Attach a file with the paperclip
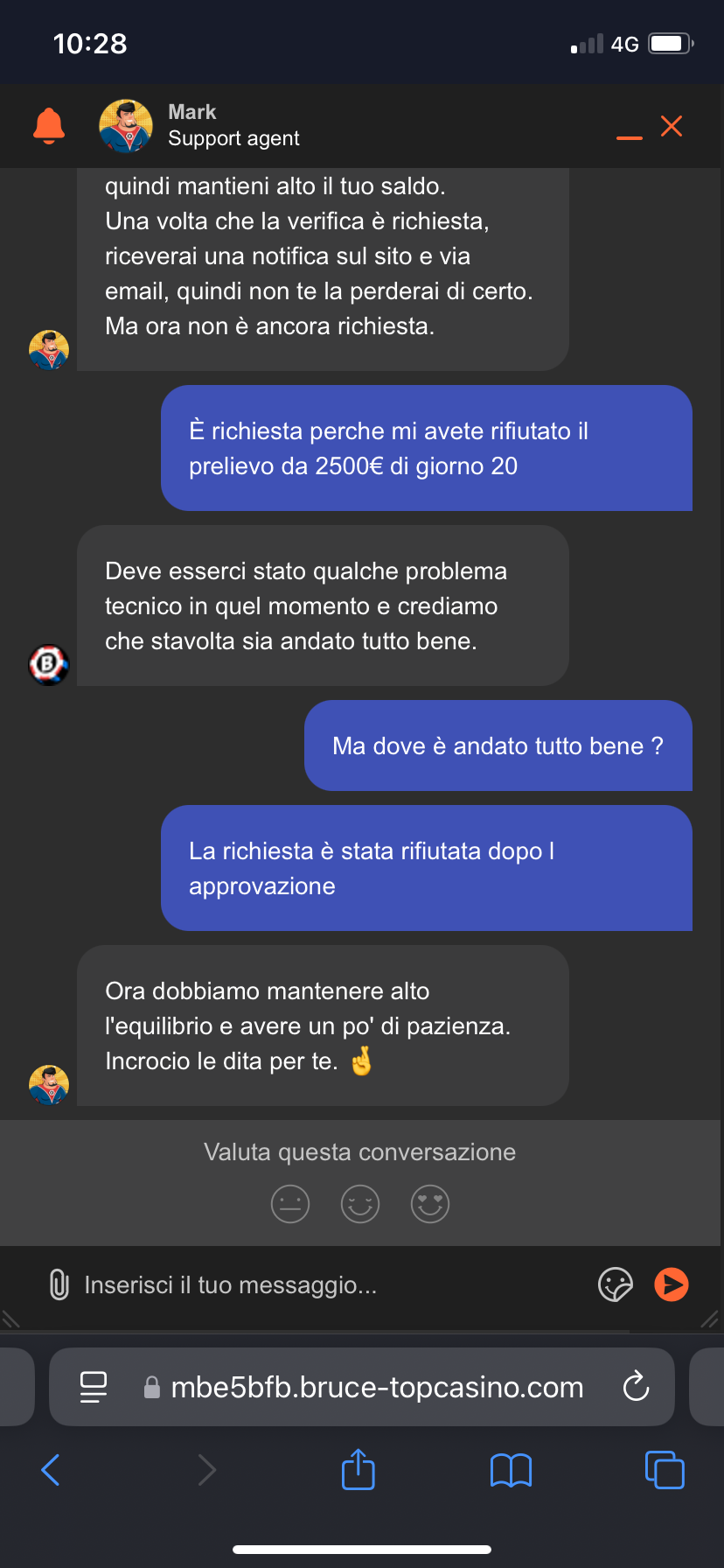This screenshot has width=724, height=1568. coord(59,1284)
